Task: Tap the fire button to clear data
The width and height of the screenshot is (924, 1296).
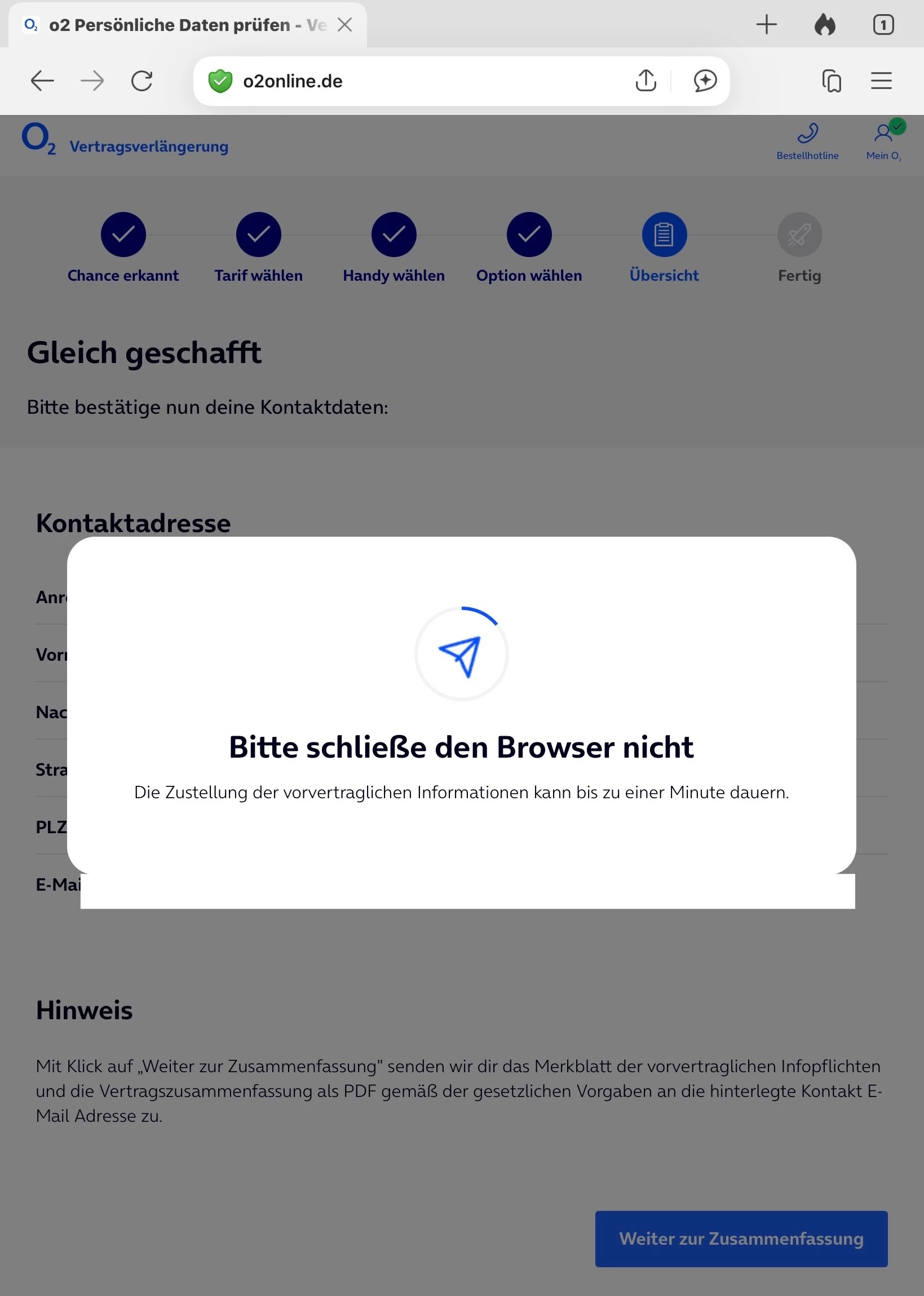Action: pyautogui.click(x=824, y=25)
